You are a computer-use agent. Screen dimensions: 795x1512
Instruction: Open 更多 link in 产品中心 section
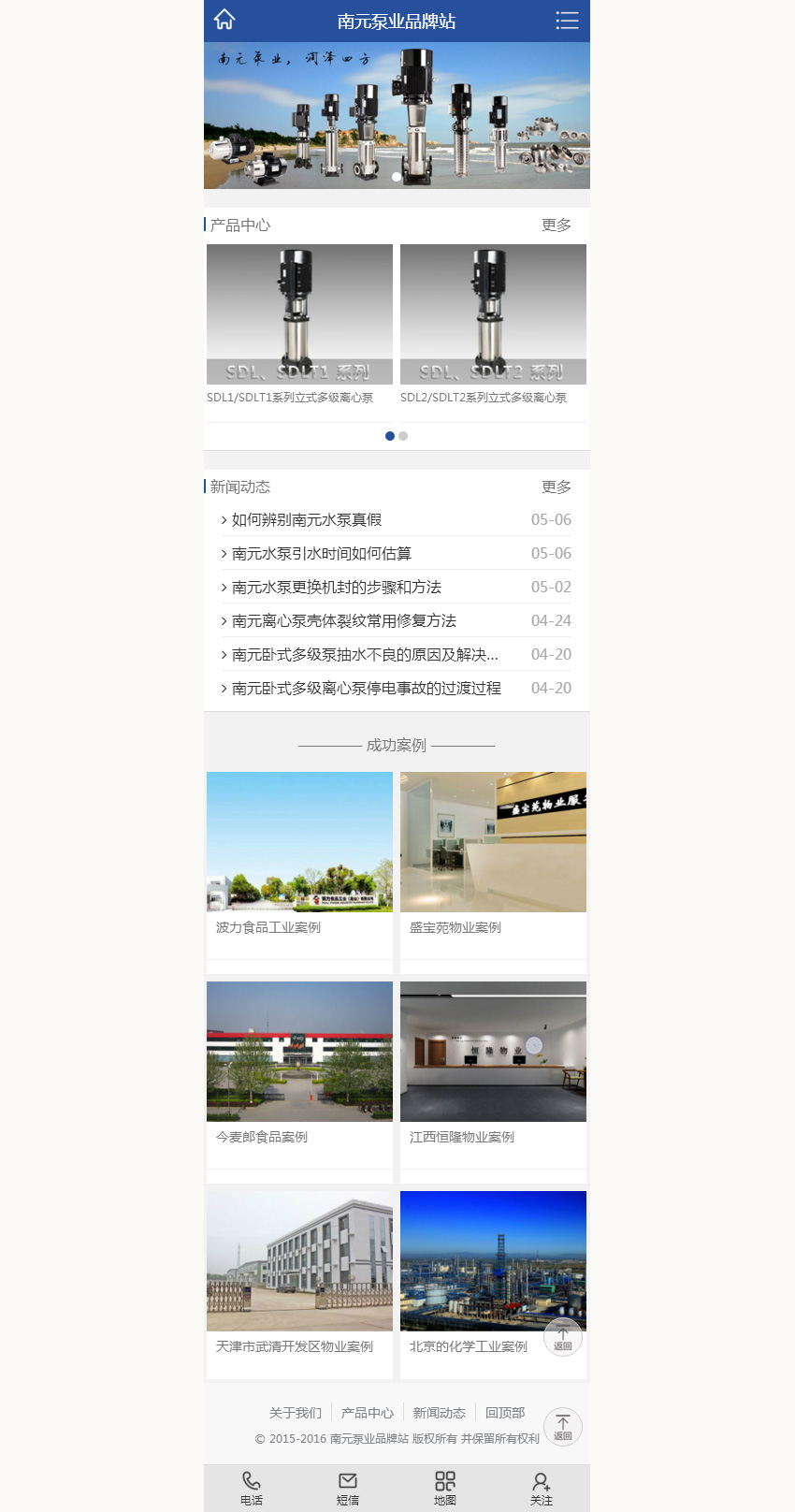click(x=556, y=225)
